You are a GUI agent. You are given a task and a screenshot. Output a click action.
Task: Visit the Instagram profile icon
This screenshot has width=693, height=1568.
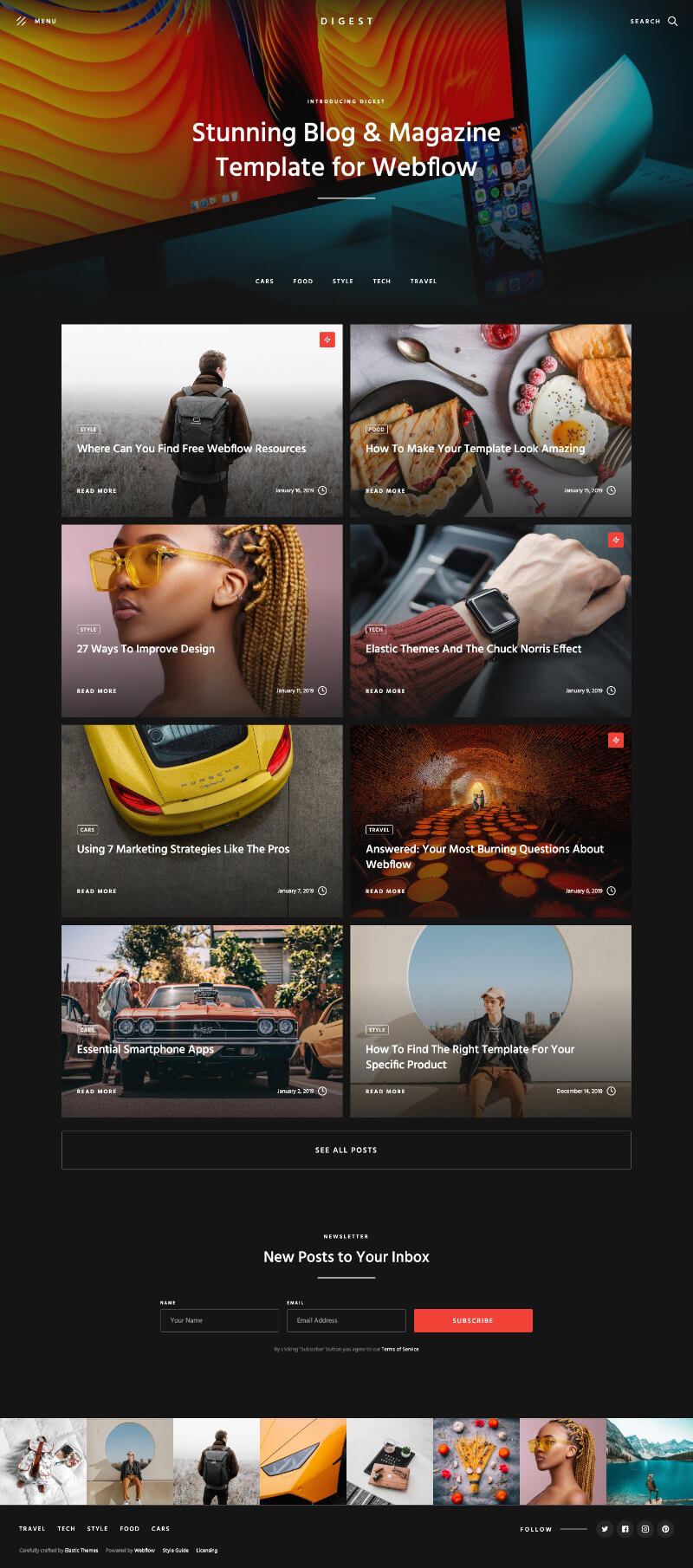point(645,1529)
